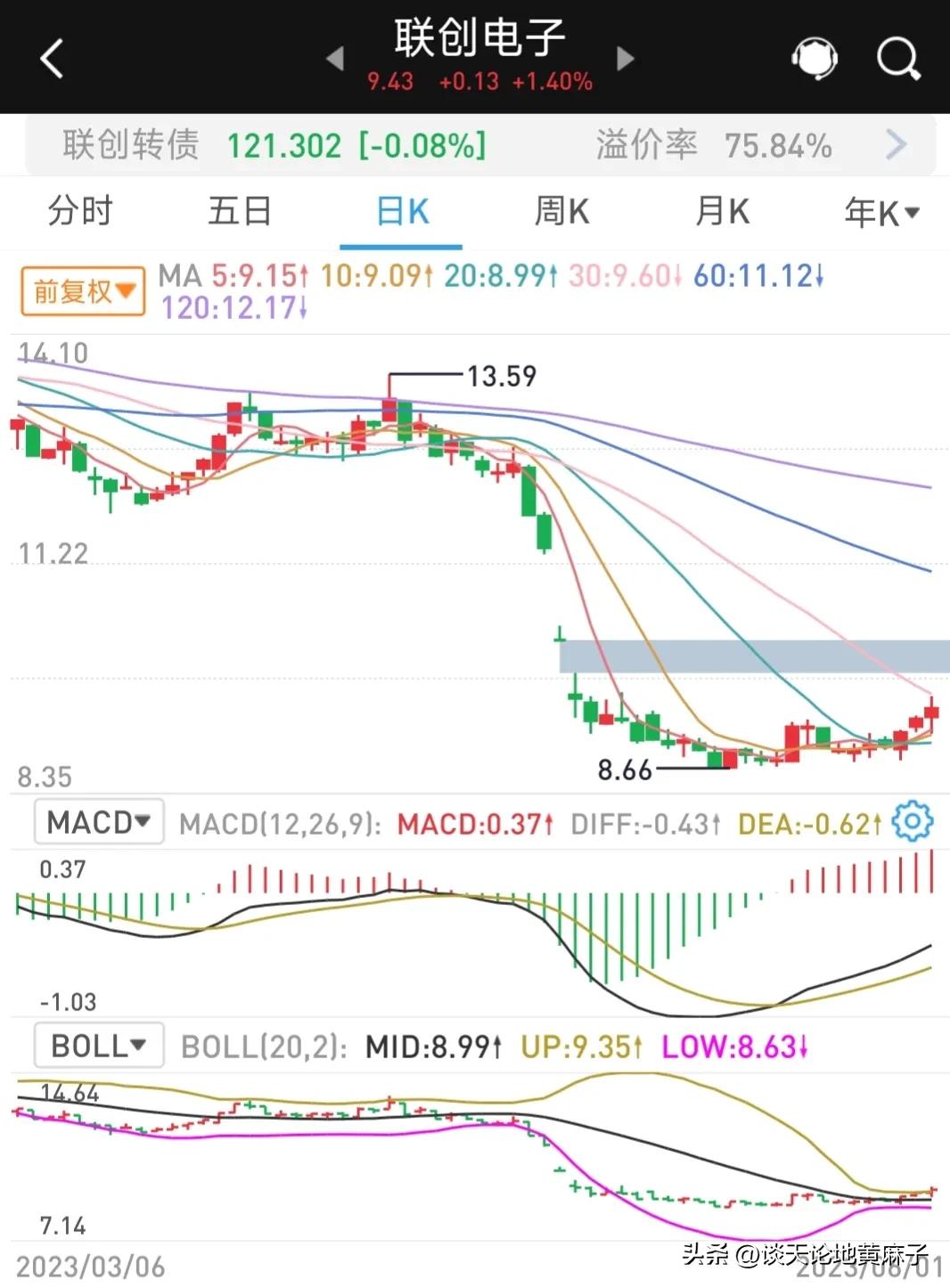Tap the chevron after 溢价率 75.84%
This screenshot has width=950, height=1288.
[x=895, y=144]
